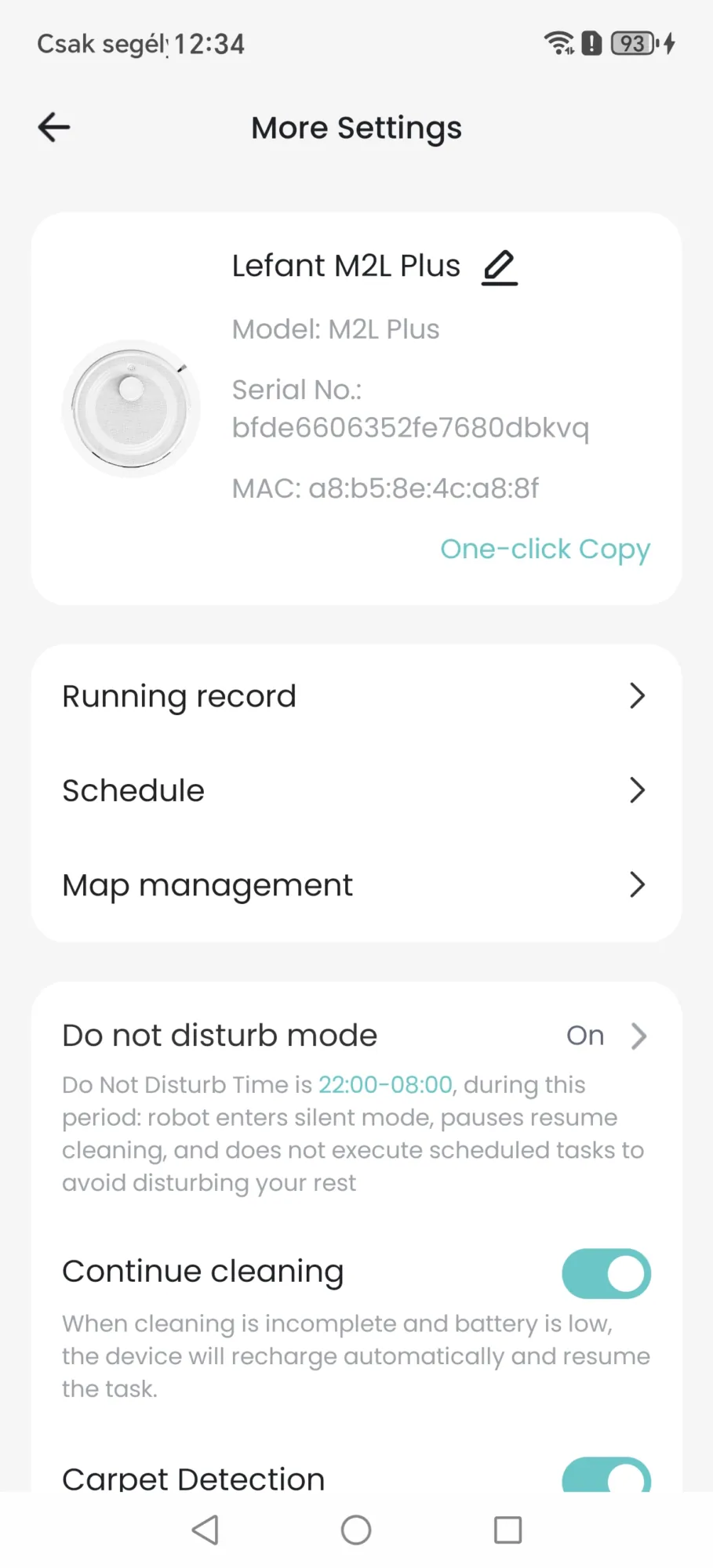This screenshot has height=1568, width=713.
Task: Open the Schedule settings
Action: (x=356, y=790)
